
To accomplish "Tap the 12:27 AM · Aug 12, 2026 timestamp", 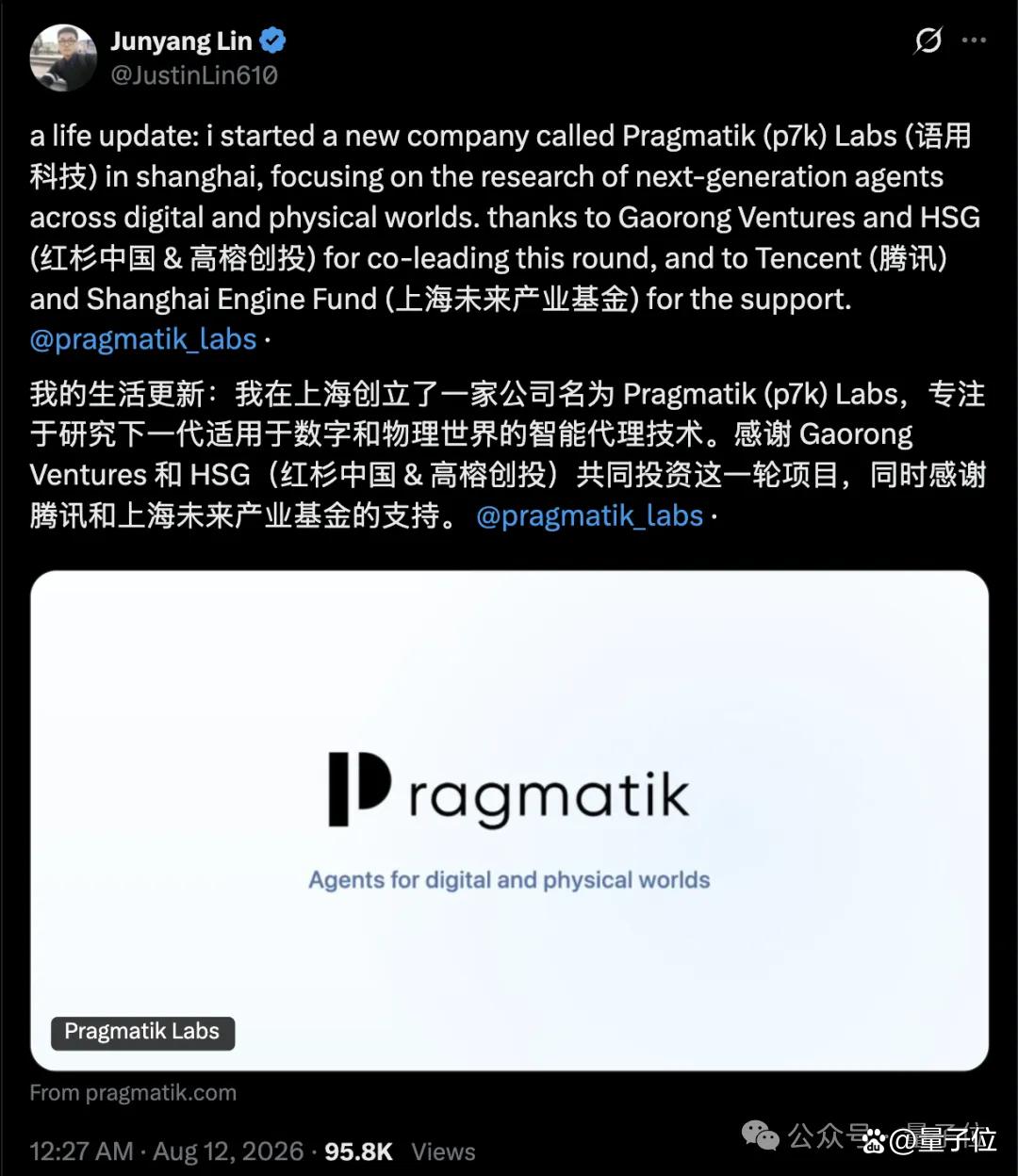I will point(167,1151).
